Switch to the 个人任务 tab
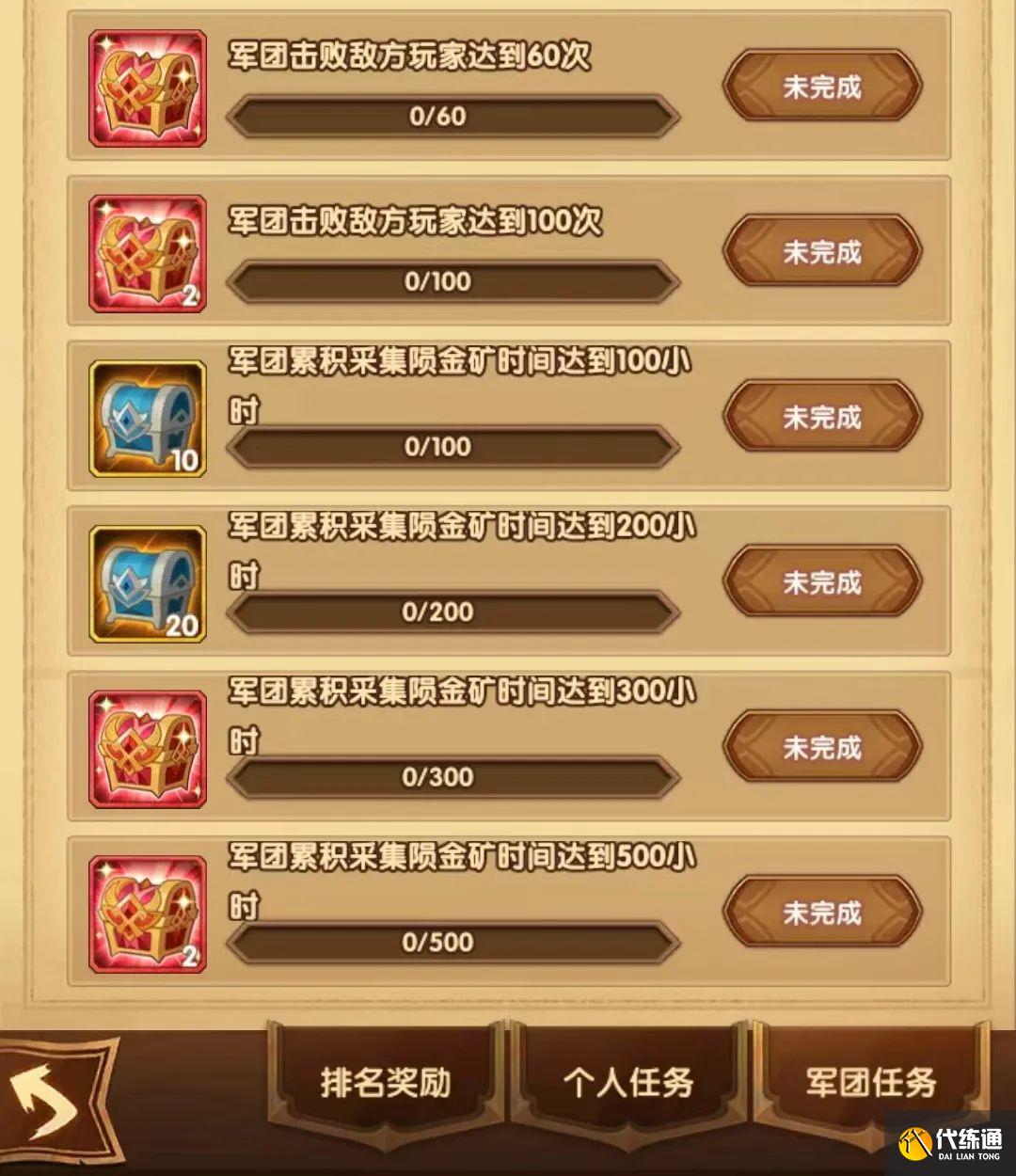1016x1176 pixels. click(x=627, y=1083)
